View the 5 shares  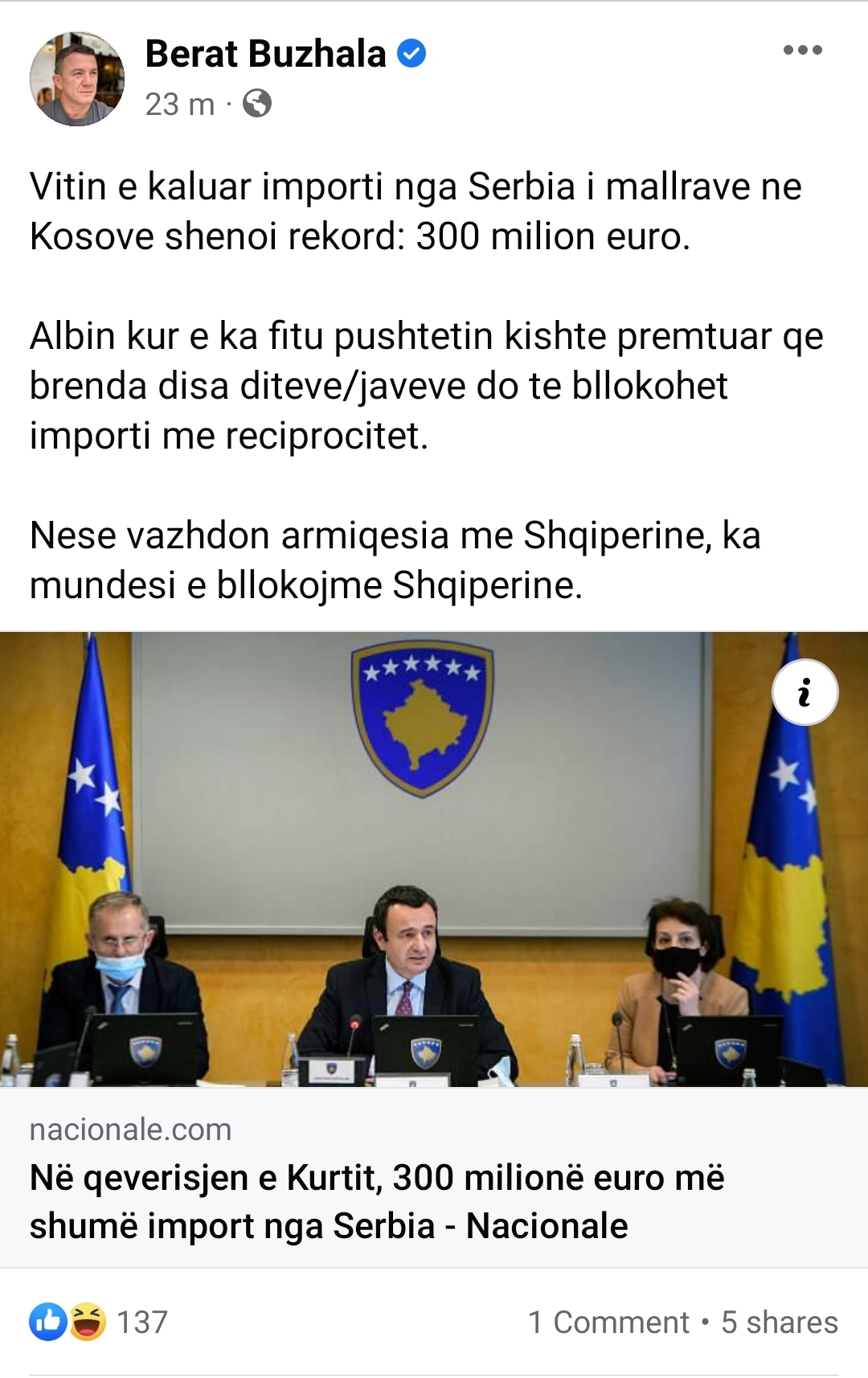[779, 1322]
